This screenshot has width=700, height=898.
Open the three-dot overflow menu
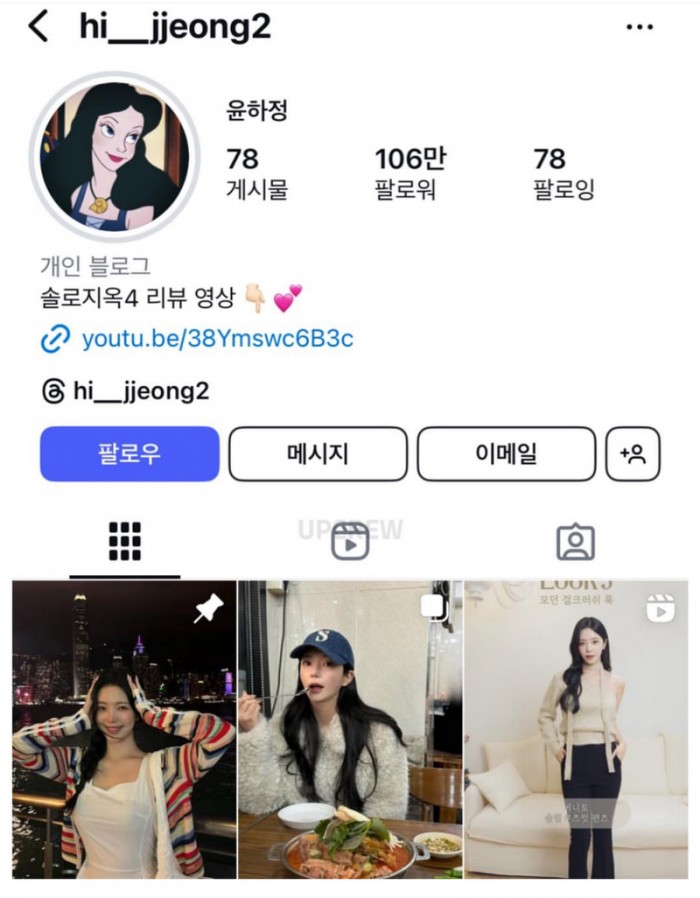pos(639,27)
